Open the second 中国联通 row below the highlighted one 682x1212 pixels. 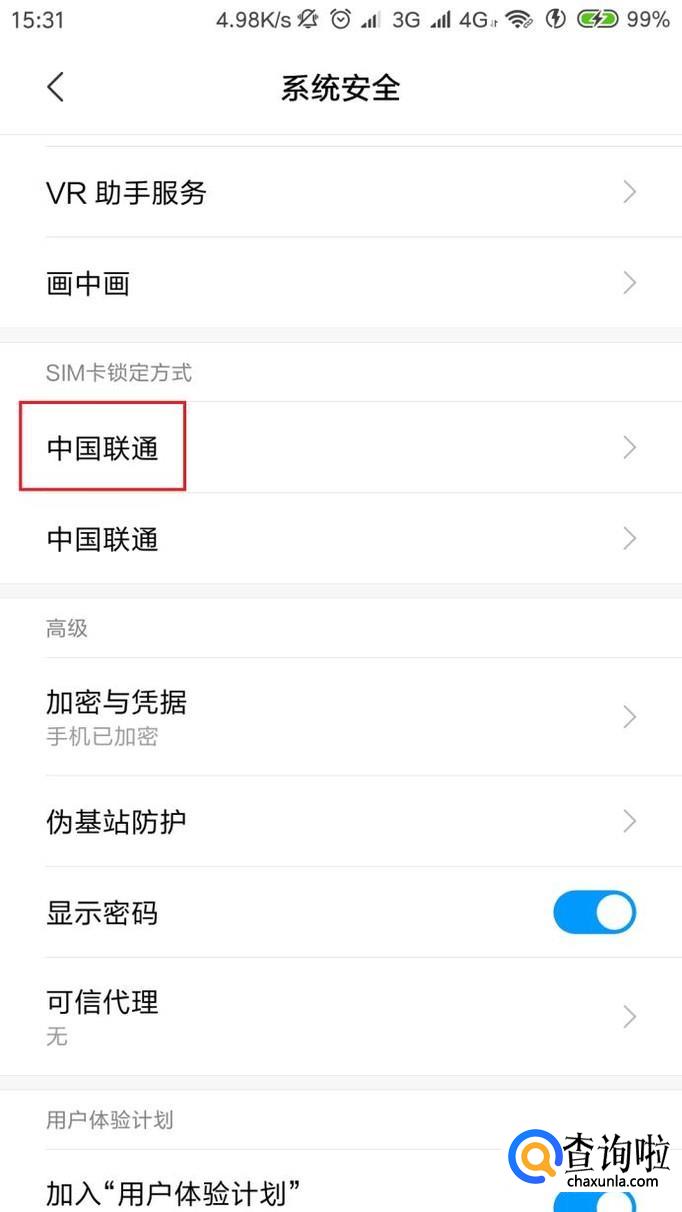[340, 539]
